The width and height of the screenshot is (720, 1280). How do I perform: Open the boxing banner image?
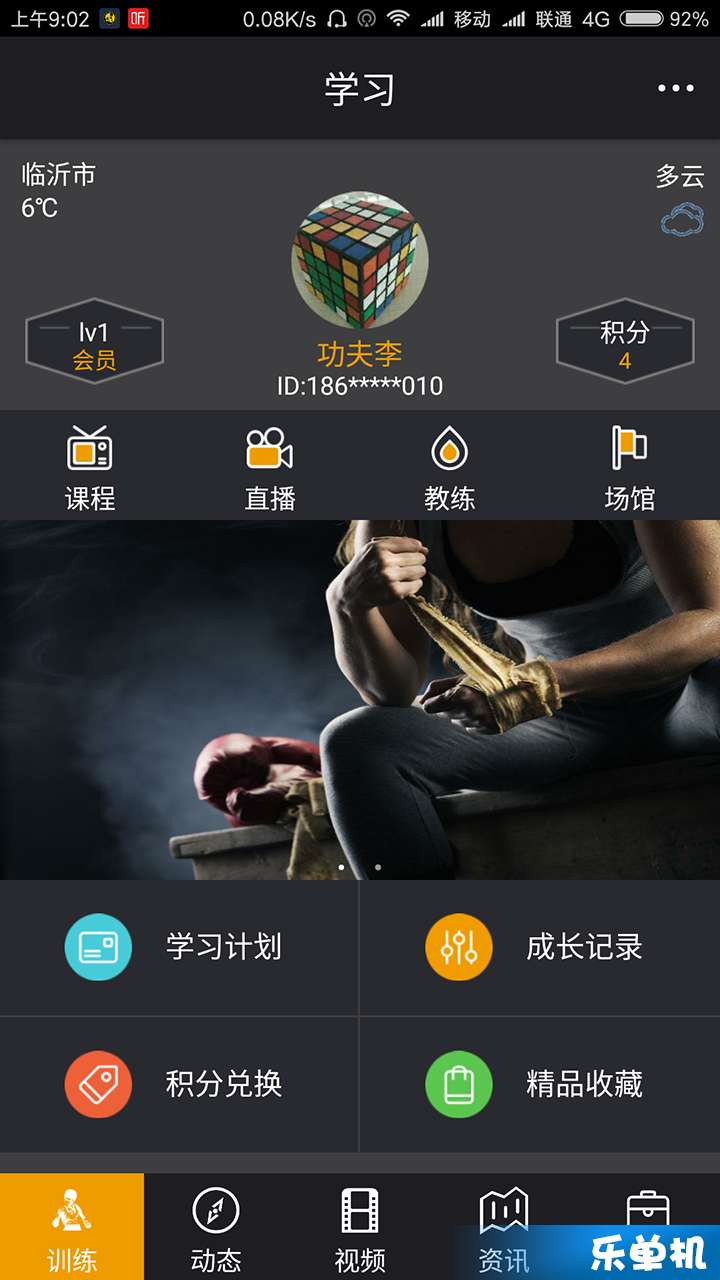[360, 700]
